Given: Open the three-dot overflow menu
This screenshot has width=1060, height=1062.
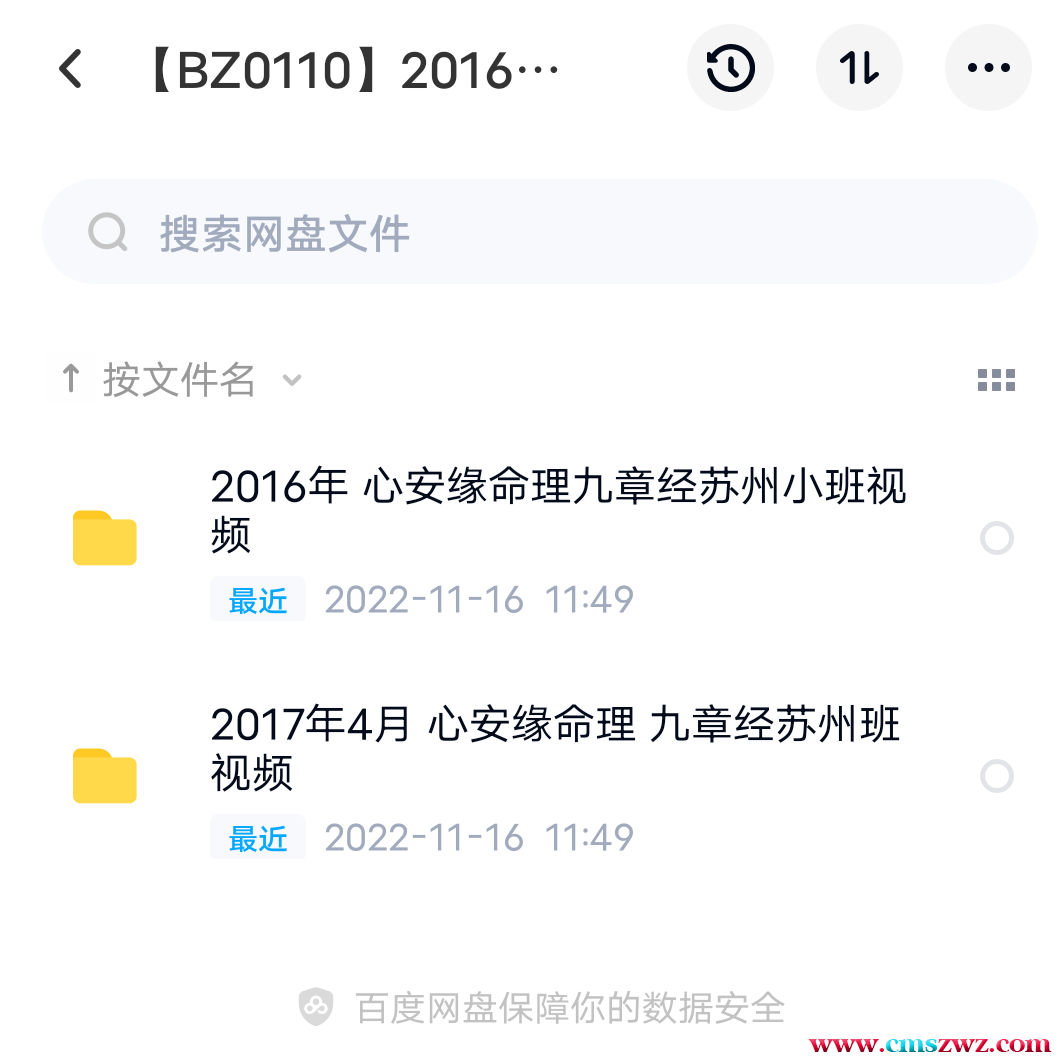Looking at the screenshot, I should (x=988, y=68).
